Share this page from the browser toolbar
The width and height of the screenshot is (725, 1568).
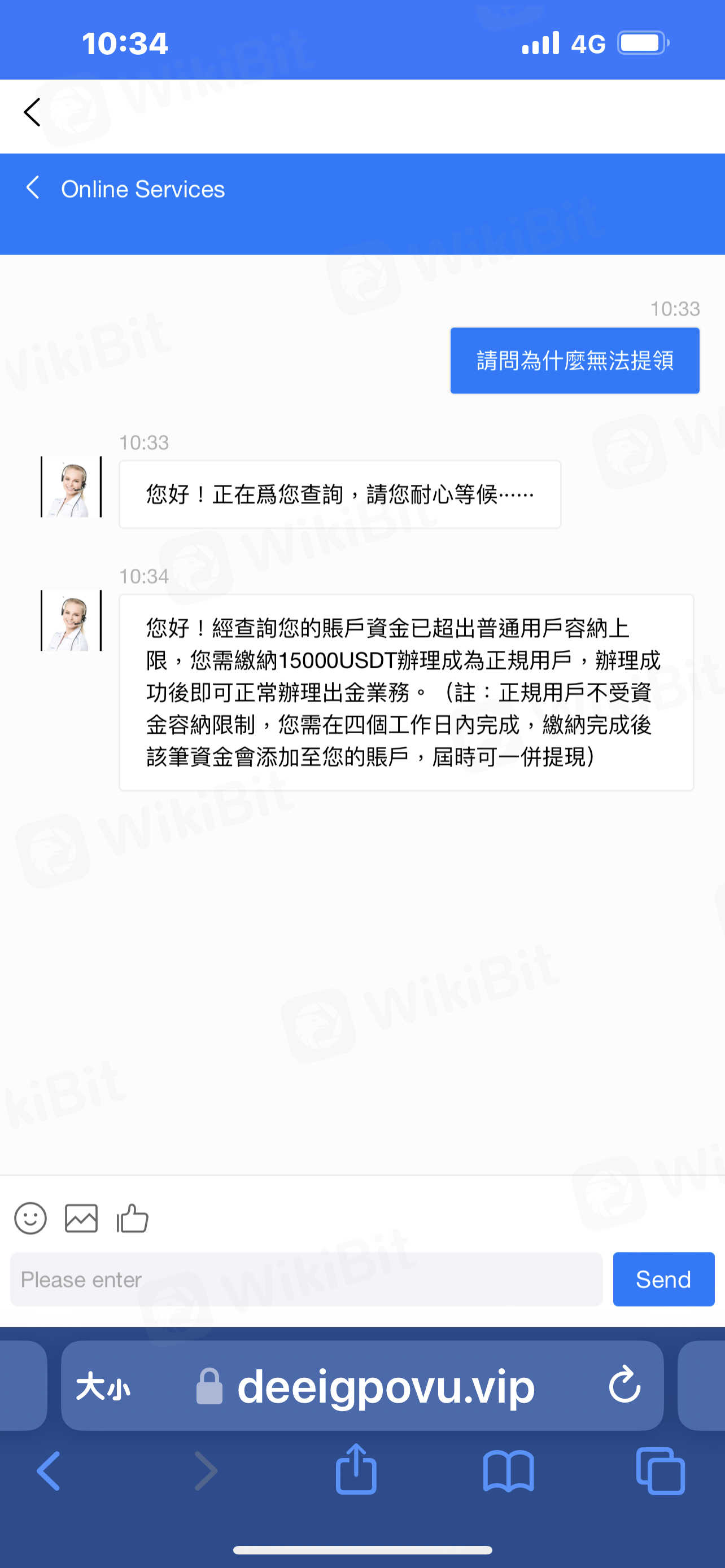[x=356, y=1469]
